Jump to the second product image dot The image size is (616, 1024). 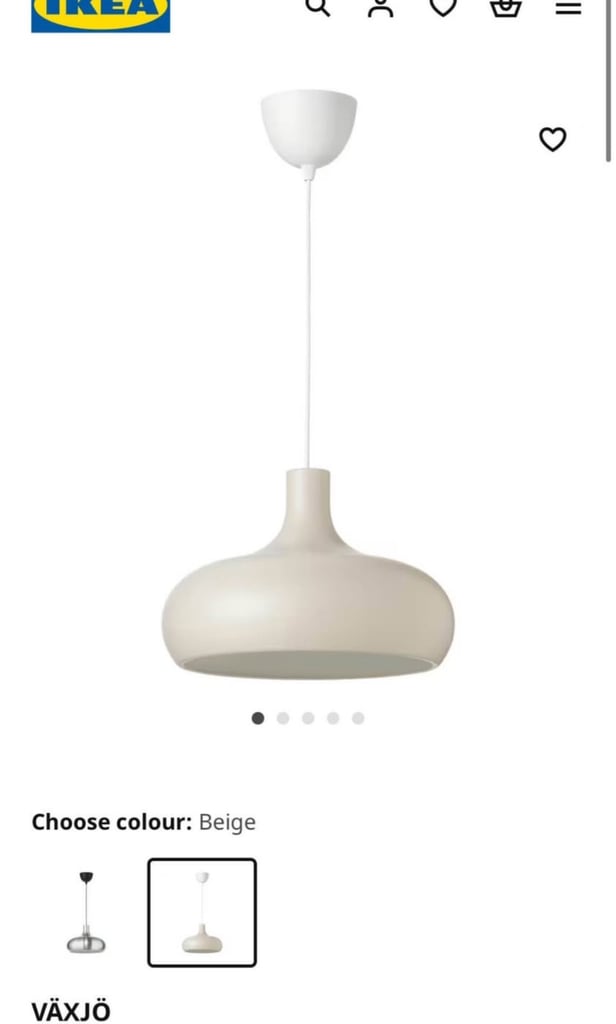coord(283,718)
